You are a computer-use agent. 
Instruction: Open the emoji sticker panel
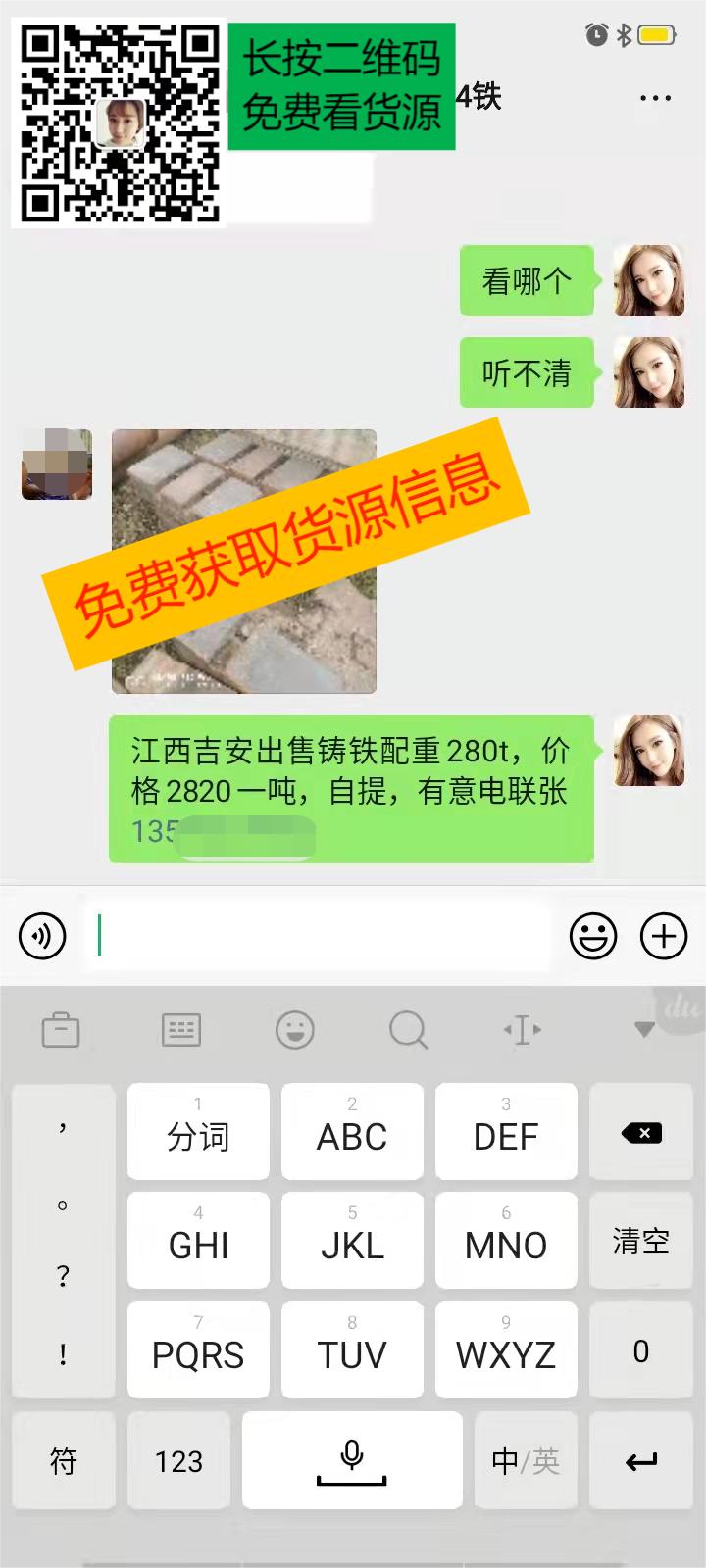click(593, 936)
